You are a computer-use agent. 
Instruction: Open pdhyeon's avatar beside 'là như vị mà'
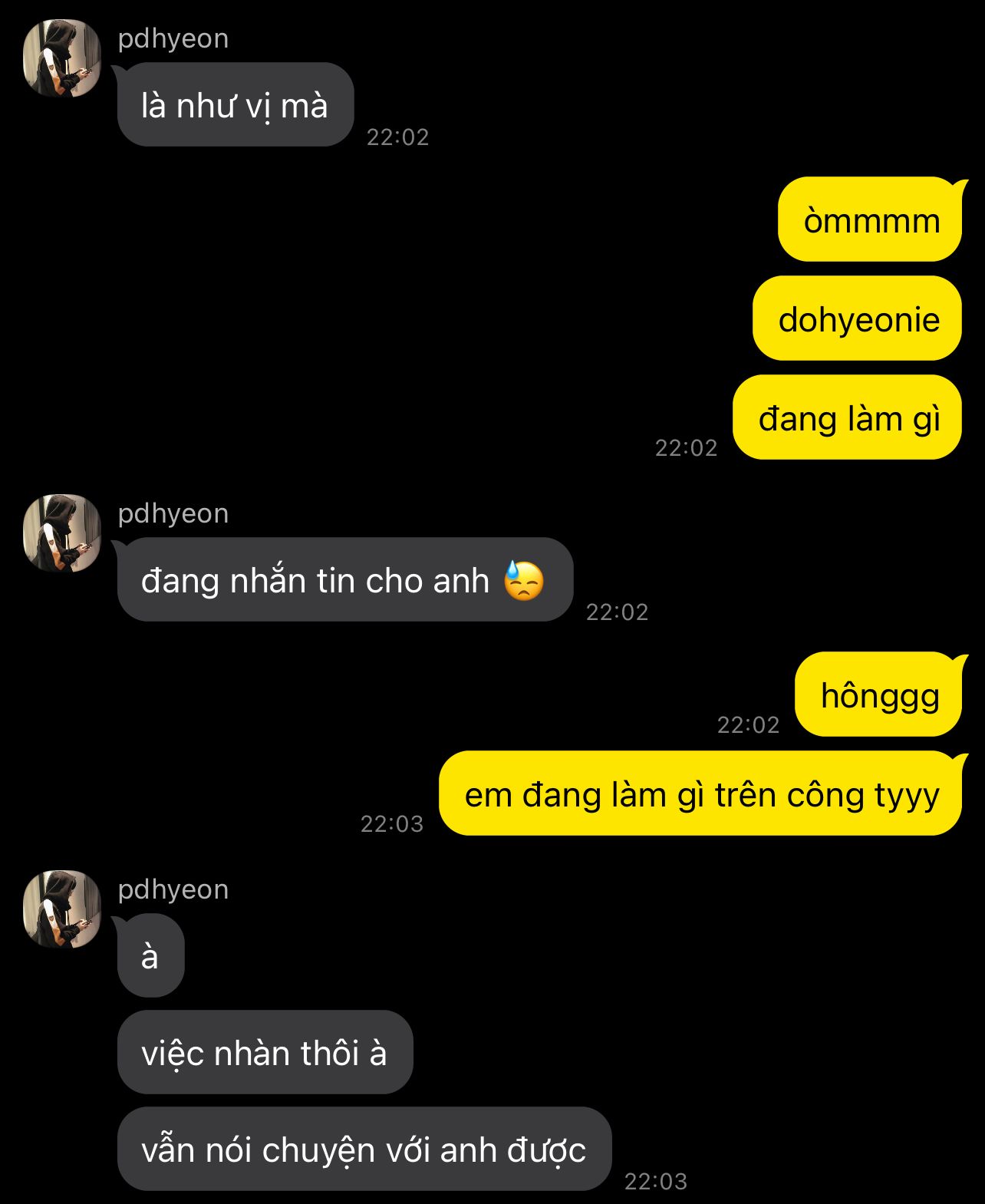[x=62, y=58]
